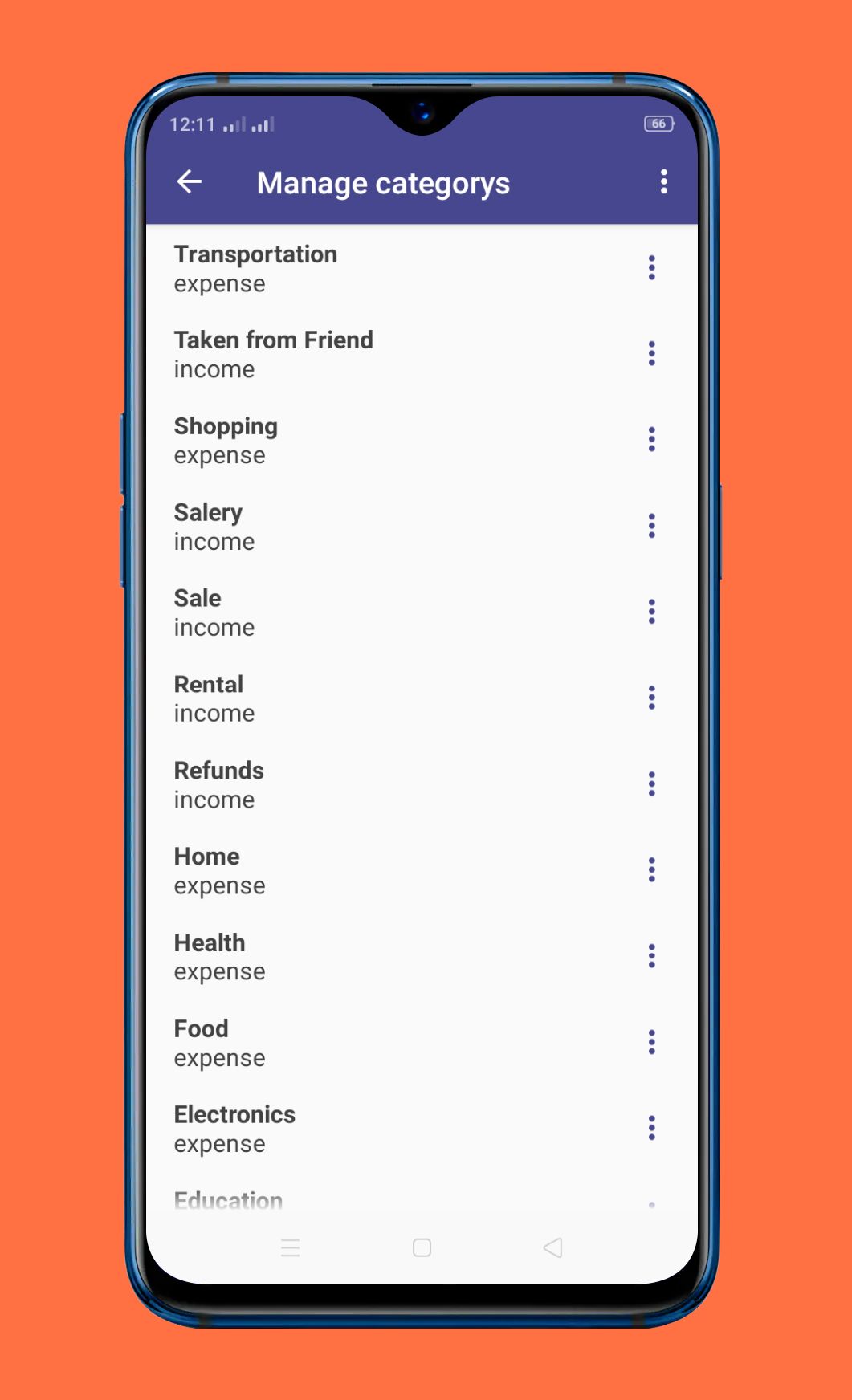852x1400 pixels.
Task: Open options for Transportation category
Action: coord(651,268)
